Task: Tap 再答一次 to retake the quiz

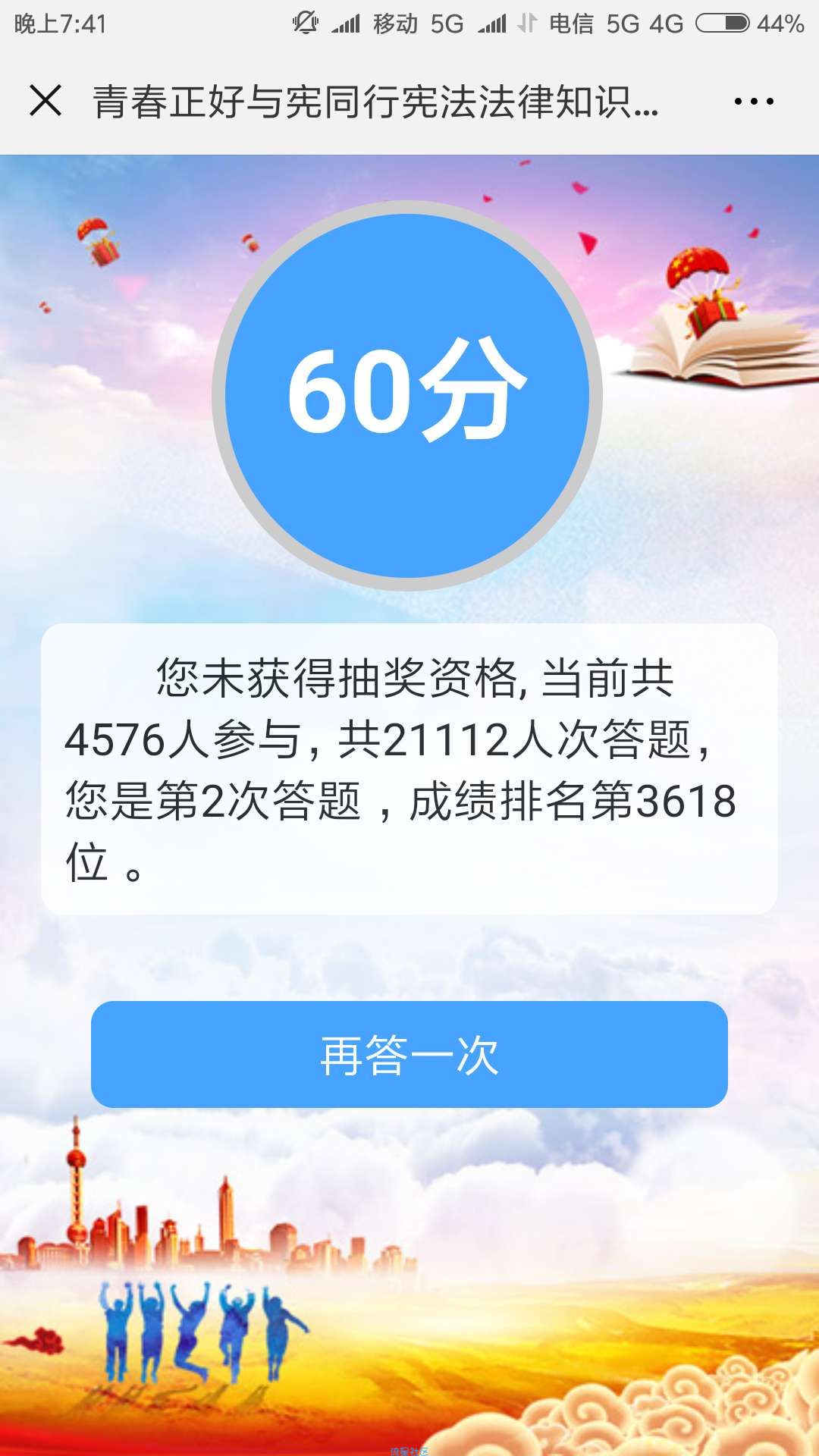Action: (409, 1054)
